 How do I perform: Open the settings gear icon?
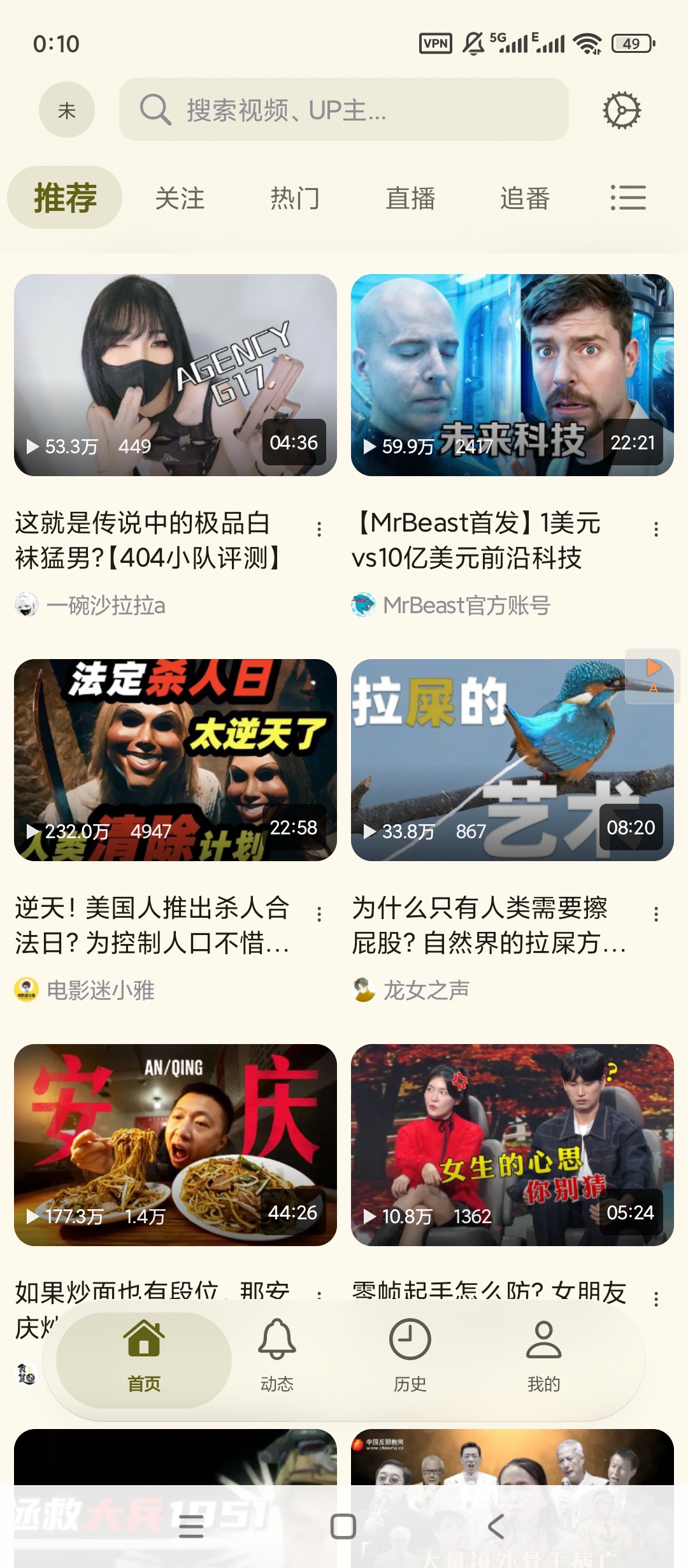tap(619, 110)
